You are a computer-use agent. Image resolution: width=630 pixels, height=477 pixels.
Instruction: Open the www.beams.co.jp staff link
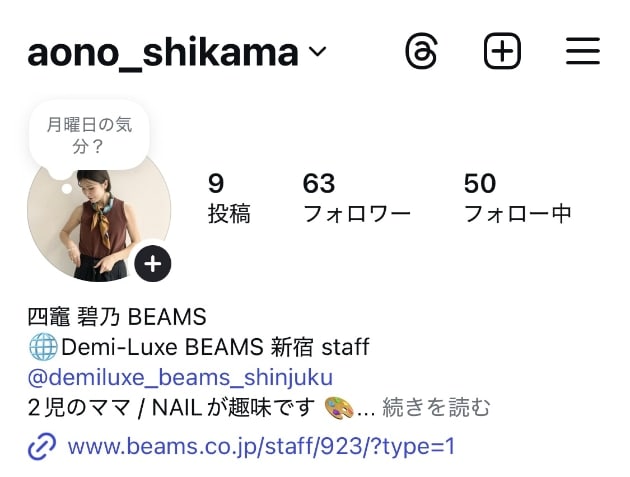(x=260, y=446)
